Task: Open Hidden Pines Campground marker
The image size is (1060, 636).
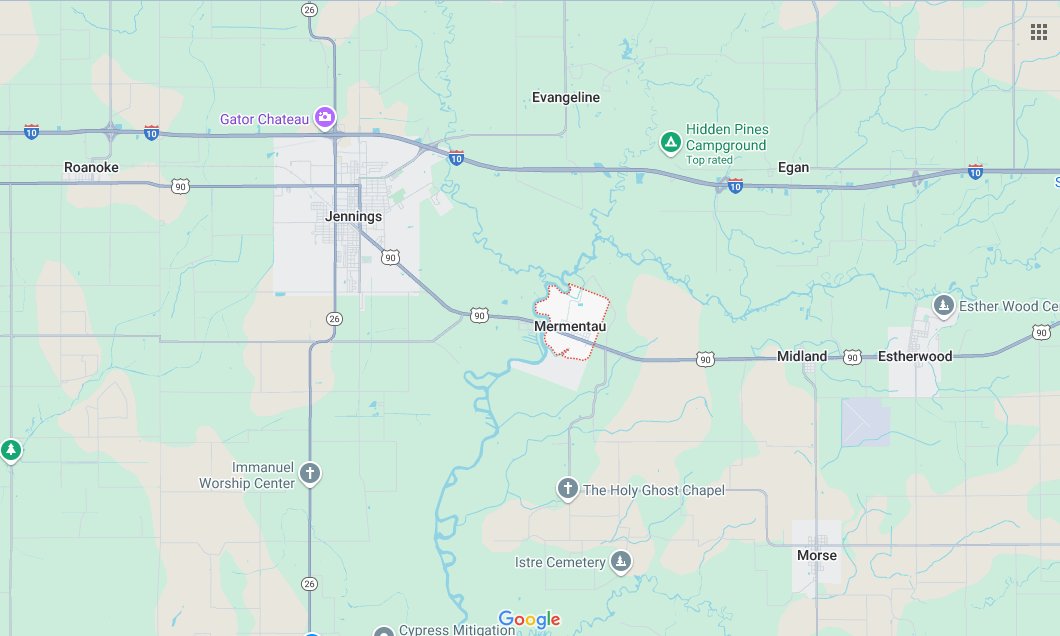Action: pyautogui.click(x=670, y=144)
